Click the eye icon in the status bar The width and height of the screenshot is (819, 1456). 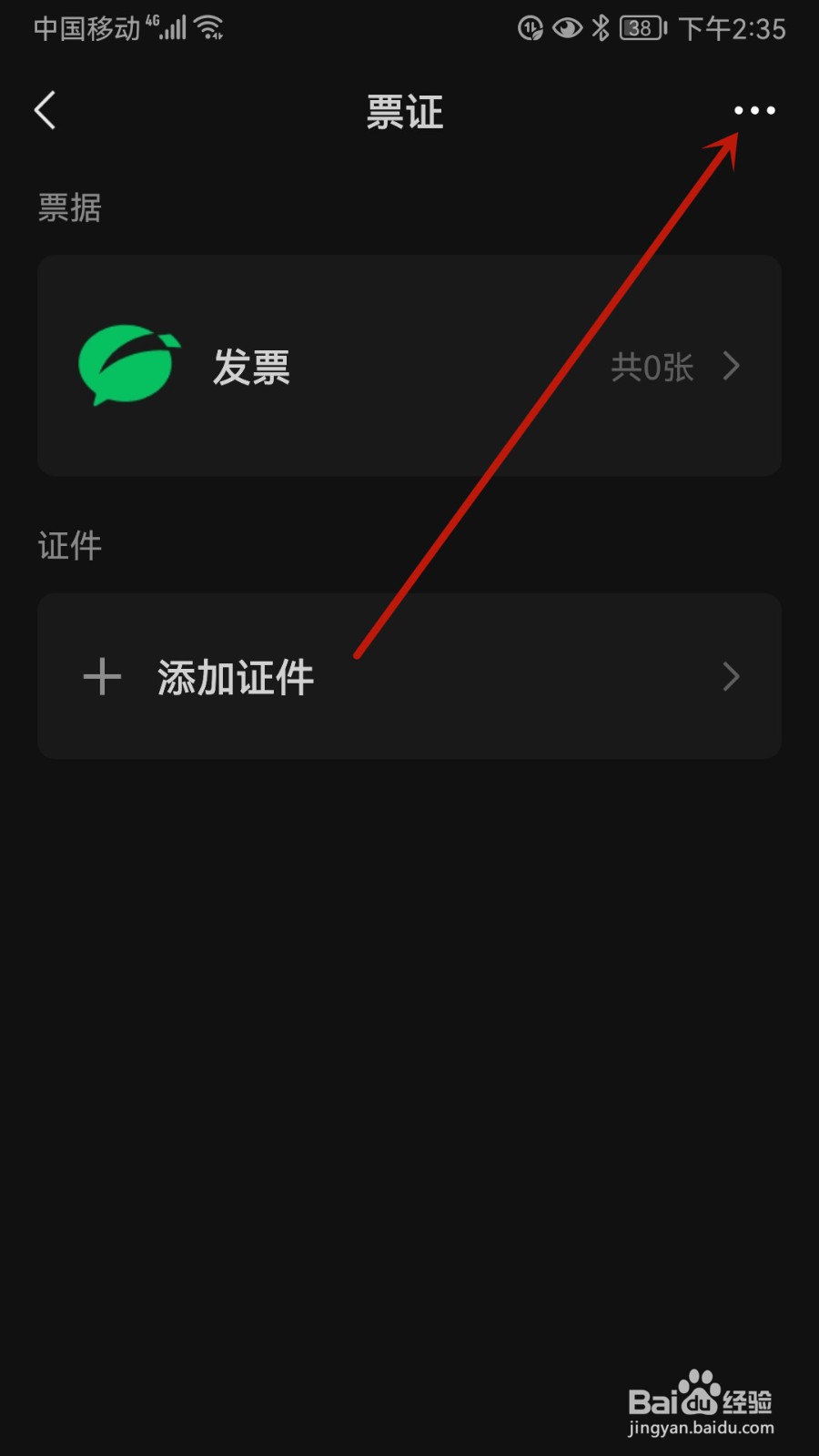(x=566, y=27)
